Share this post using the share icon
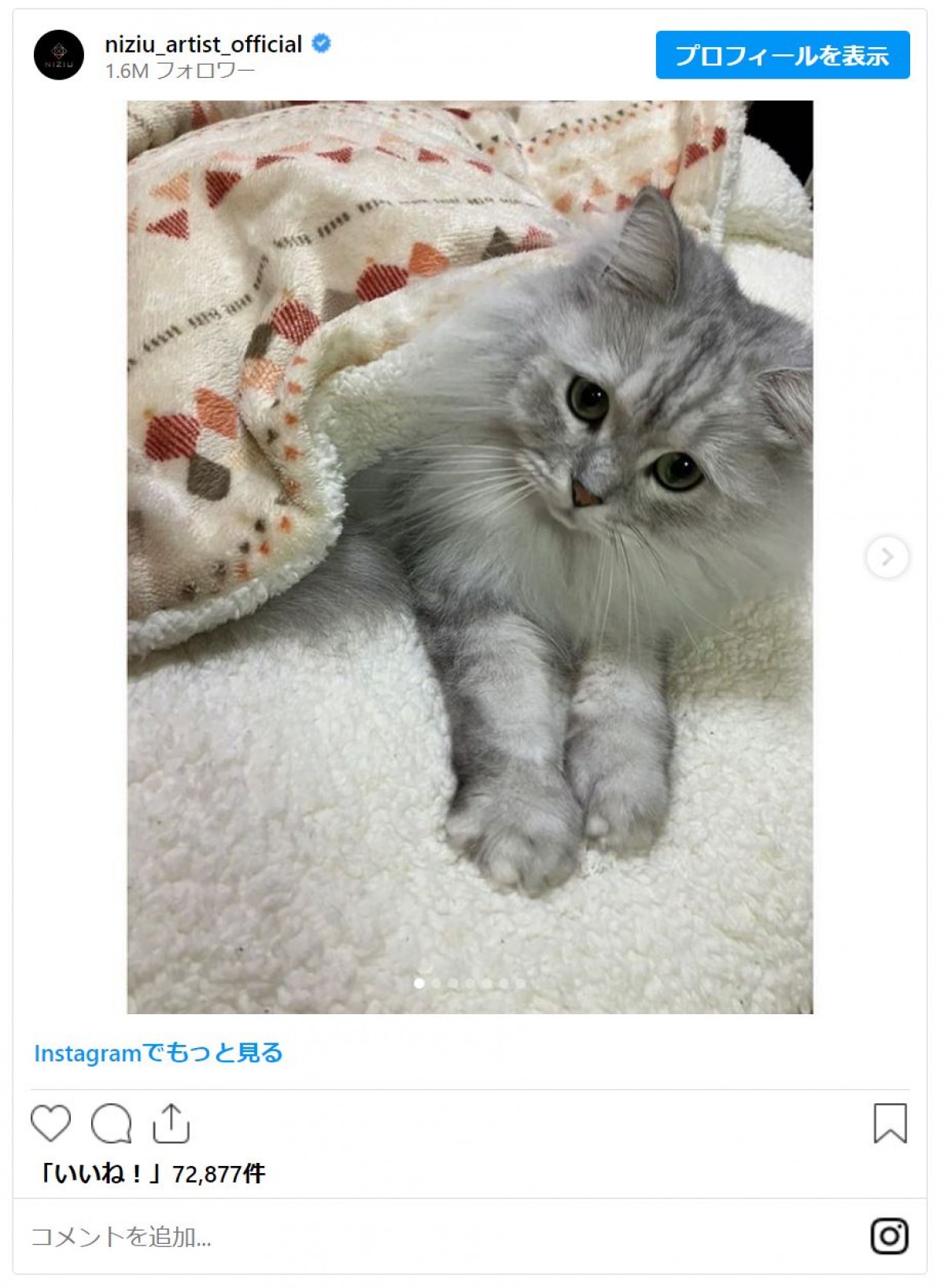 pos(171,1123)
